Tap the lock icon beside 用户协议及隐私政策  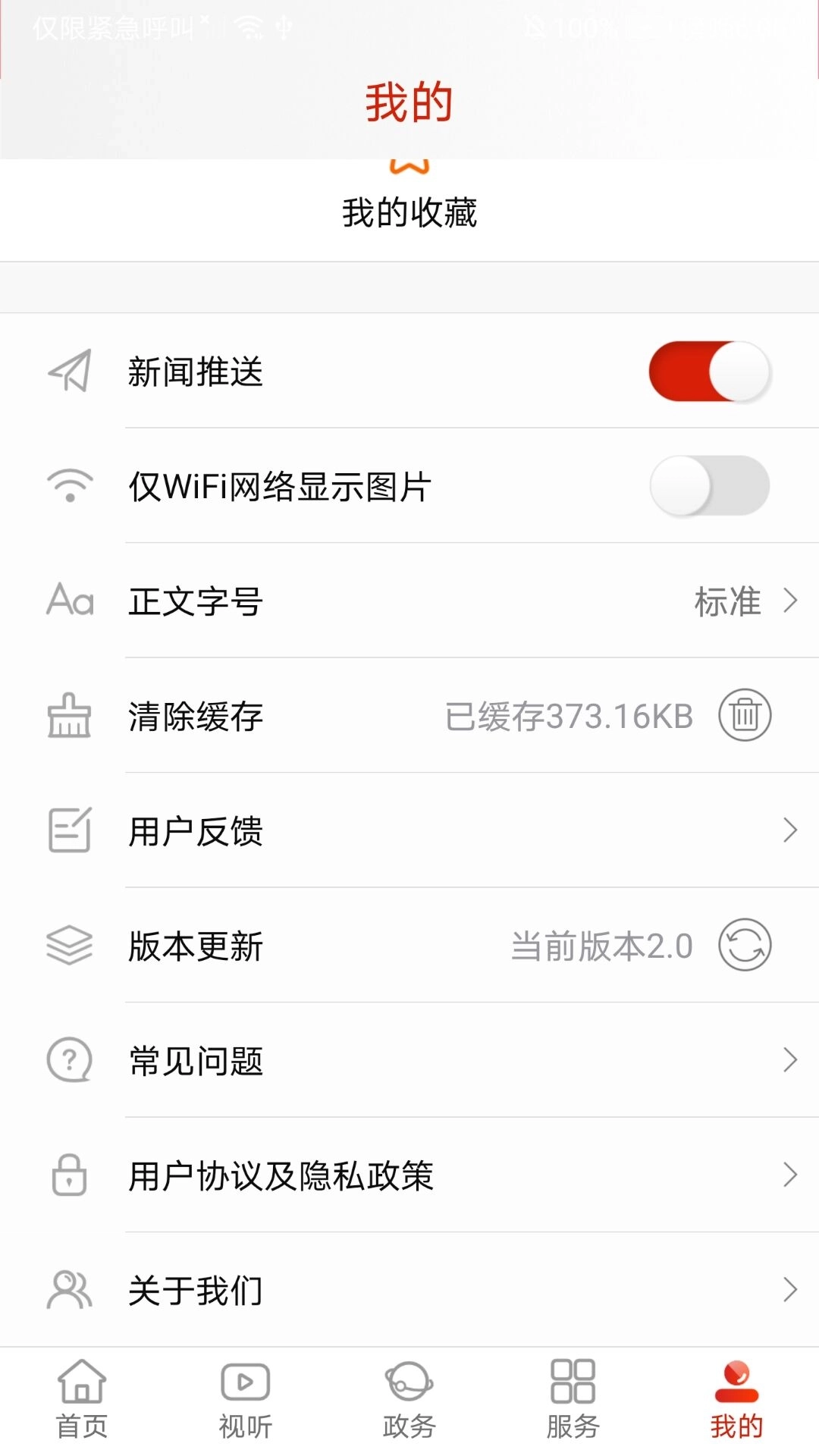69,1176
